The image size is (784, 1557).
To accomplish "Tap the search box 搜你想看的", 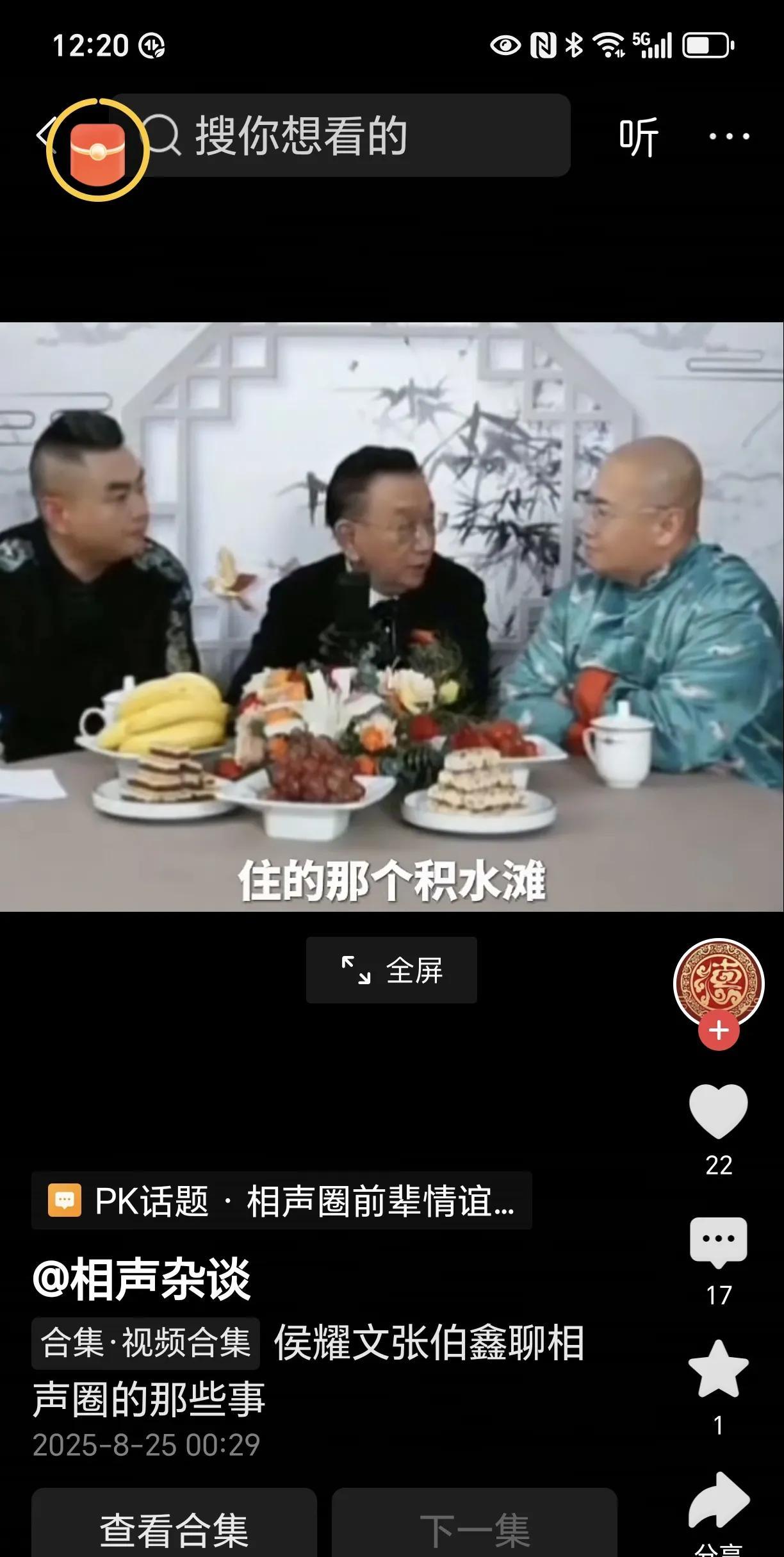I will coord(359,136).
